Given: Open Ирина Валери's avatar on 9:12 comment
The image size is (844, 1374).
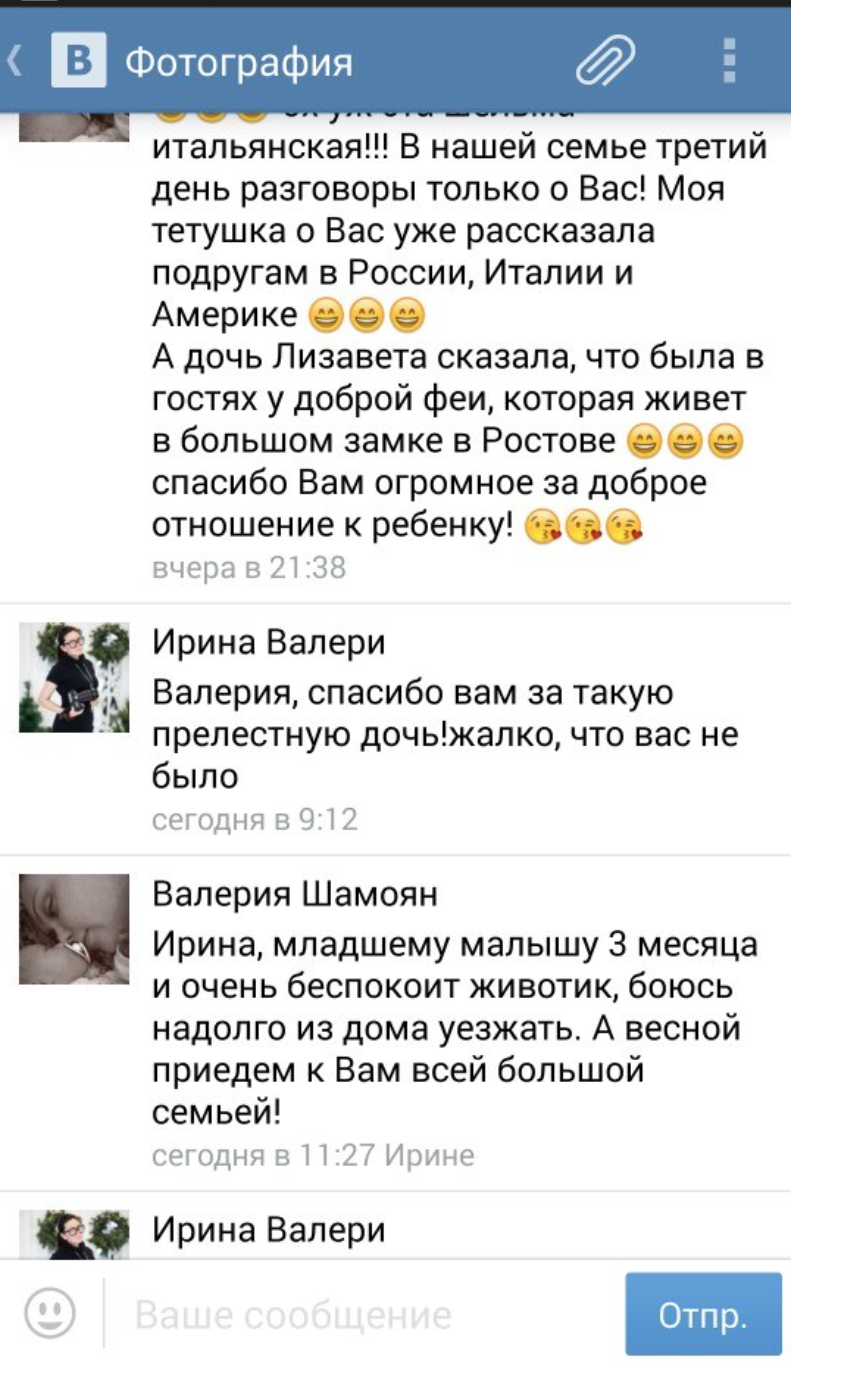Looking at the screenshot, I should click(x=75, y=678).
